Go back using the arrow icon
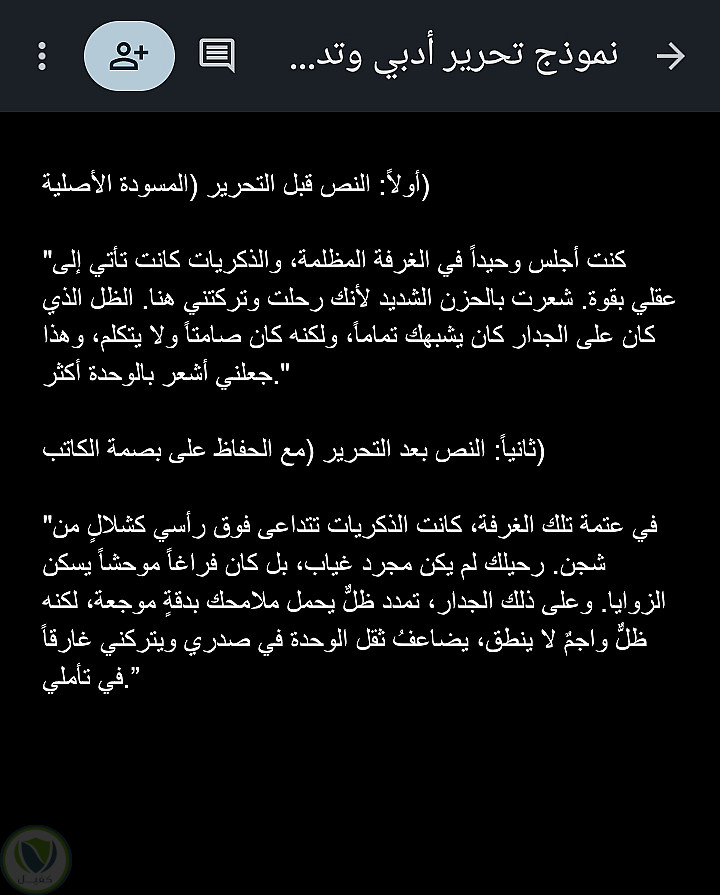 coord(670,56)
